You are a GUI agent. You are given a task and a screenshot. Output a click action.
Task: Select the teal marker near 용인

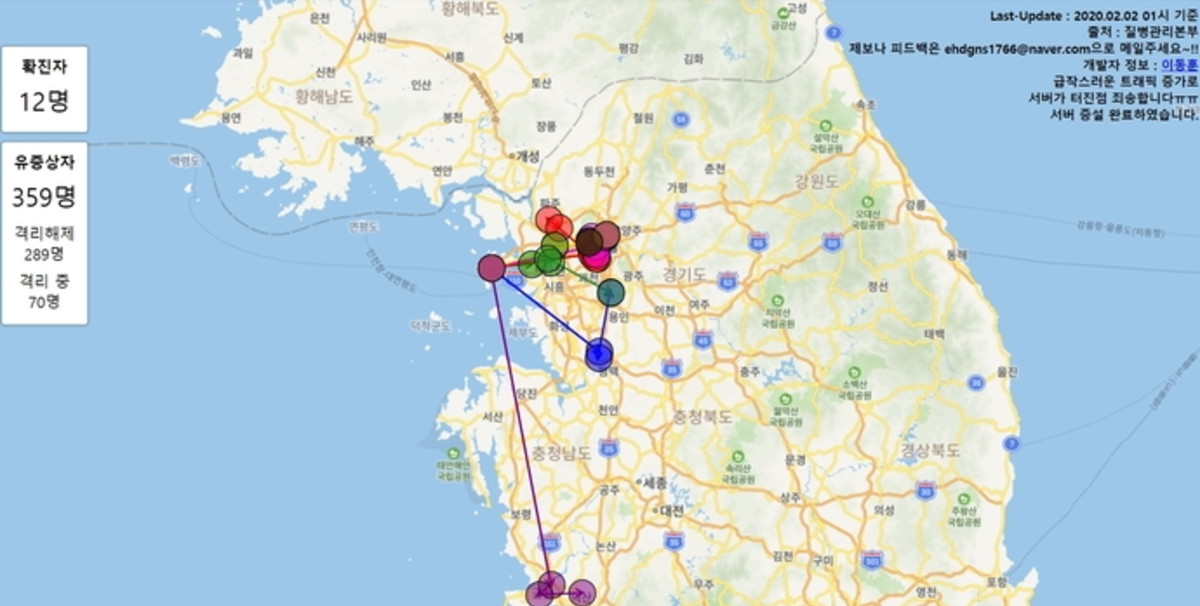point(611,292)
